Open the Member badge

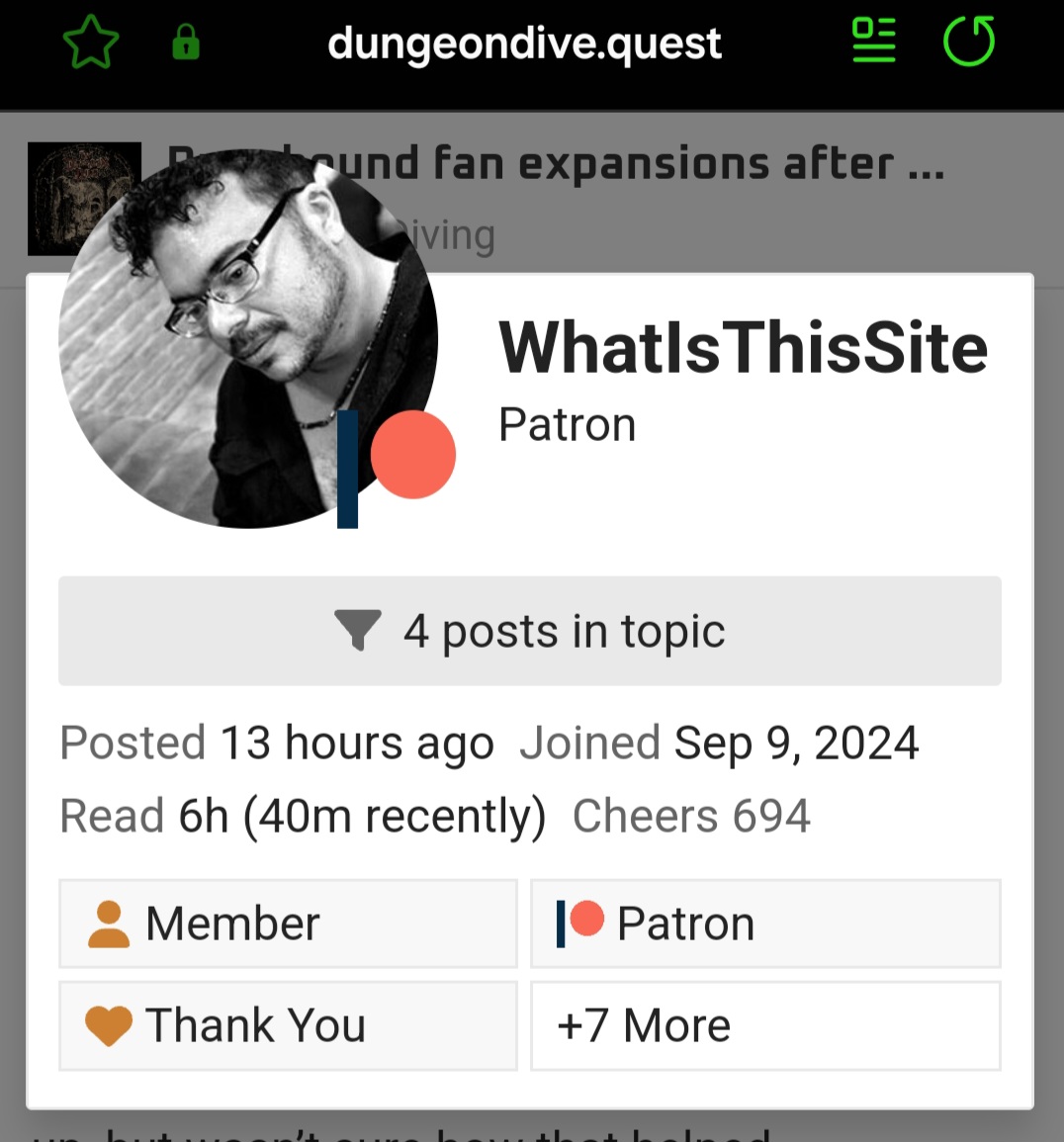click(x=288, y=923)
